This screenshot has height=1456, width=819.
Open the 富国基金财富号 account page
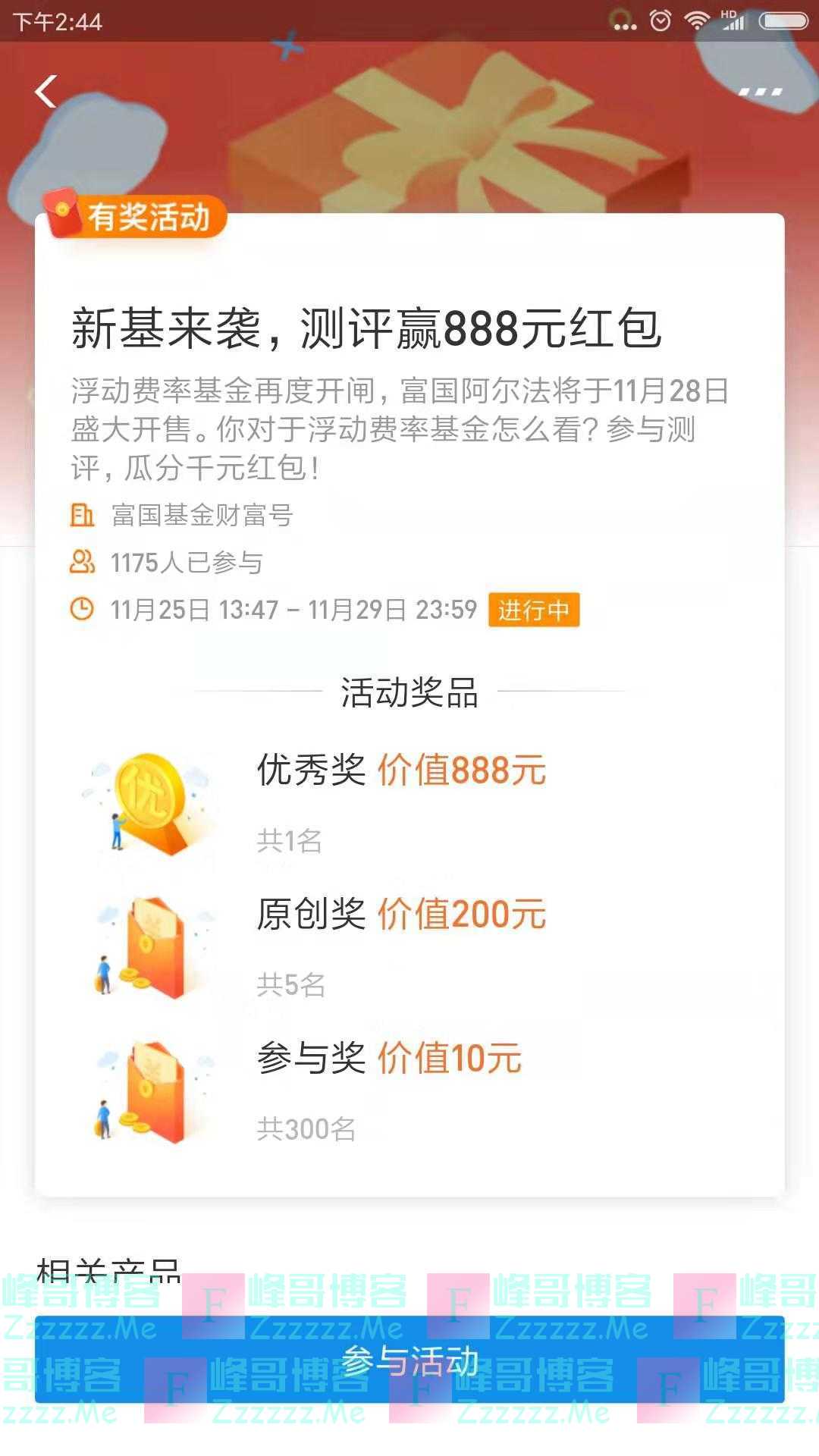click(201, 516)
